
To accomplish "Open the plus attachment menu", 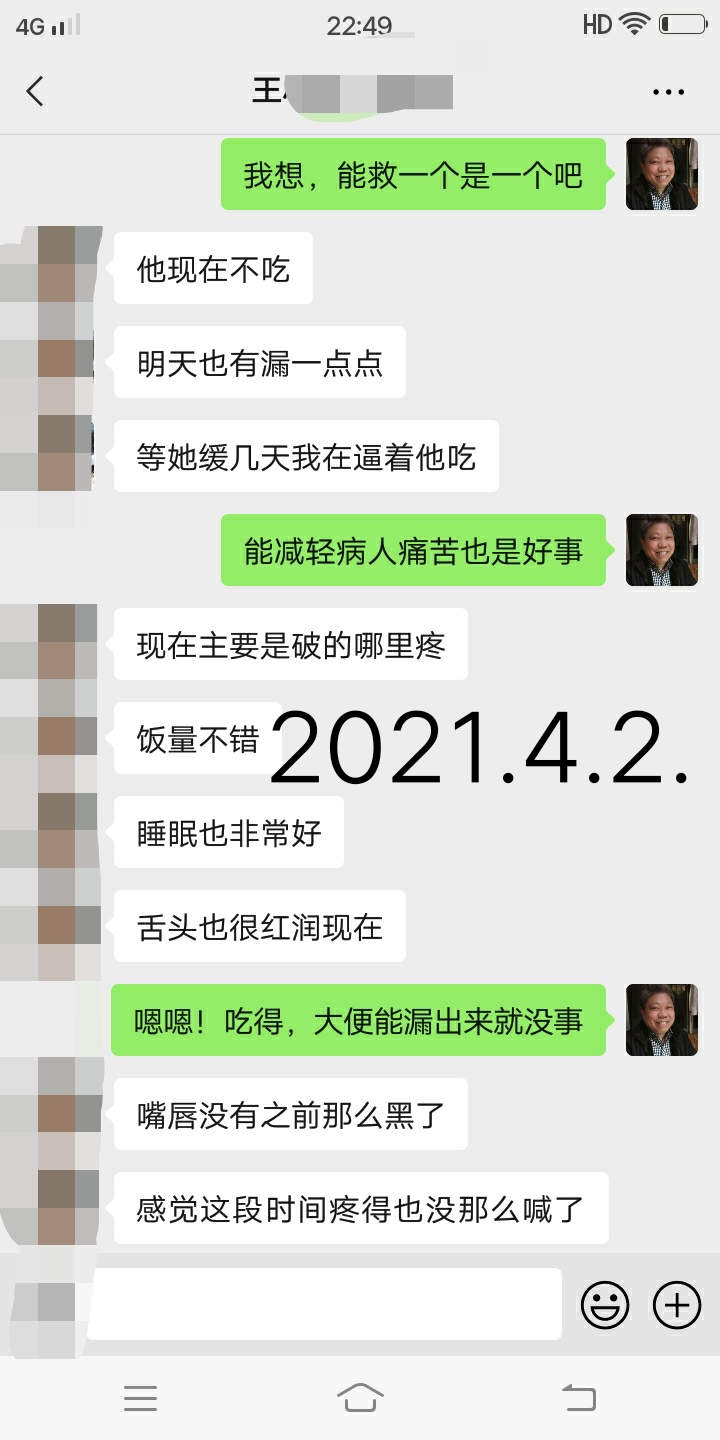I will [x=677, y=1305].
